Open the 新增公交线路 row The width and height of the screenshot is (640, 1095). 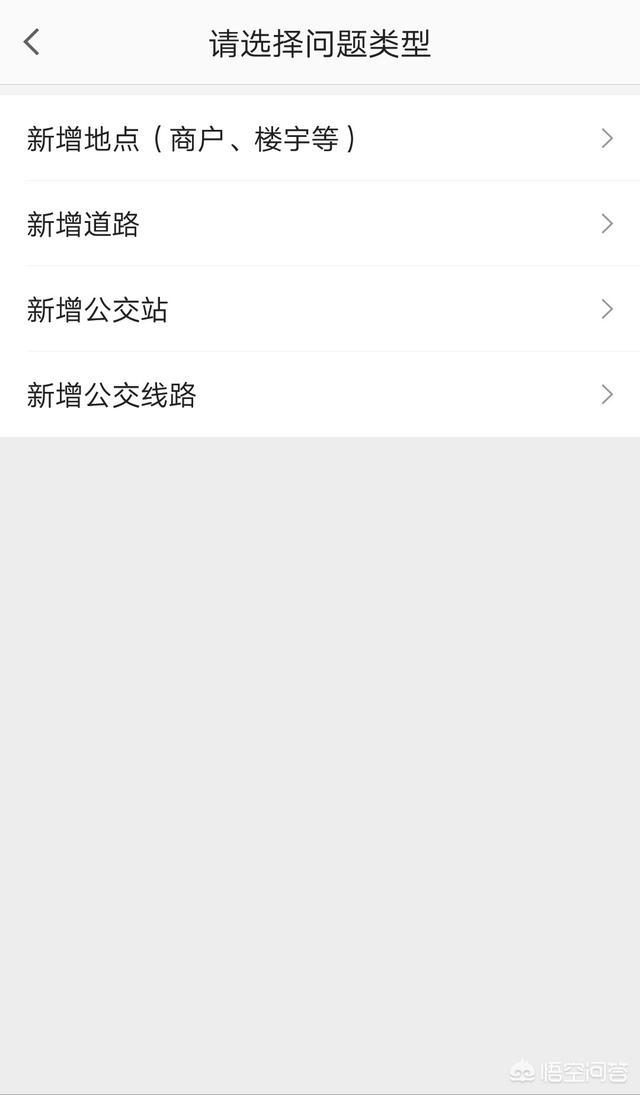pyautogui.click(x=320, y=395)
